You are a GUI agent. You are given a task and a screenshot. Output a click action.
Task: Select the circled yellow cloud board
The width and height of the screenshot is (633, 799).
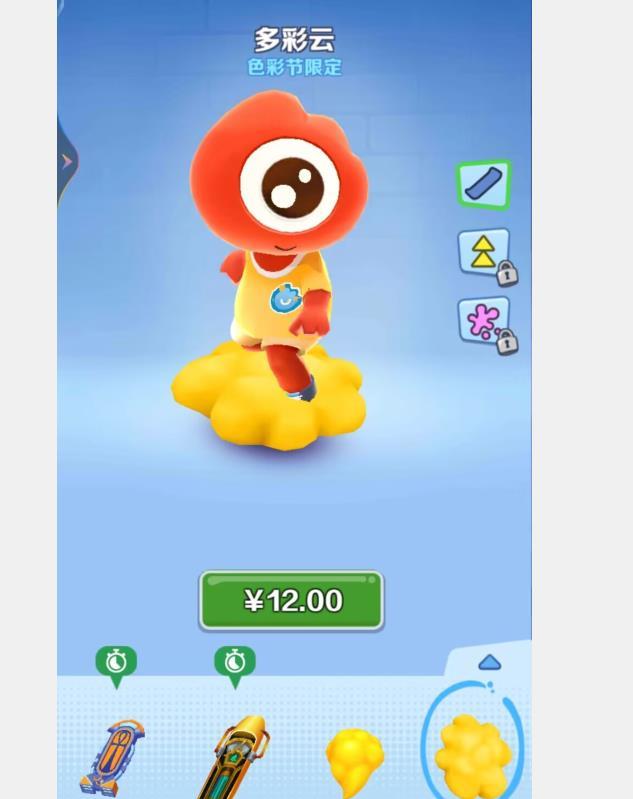point(473,752)
